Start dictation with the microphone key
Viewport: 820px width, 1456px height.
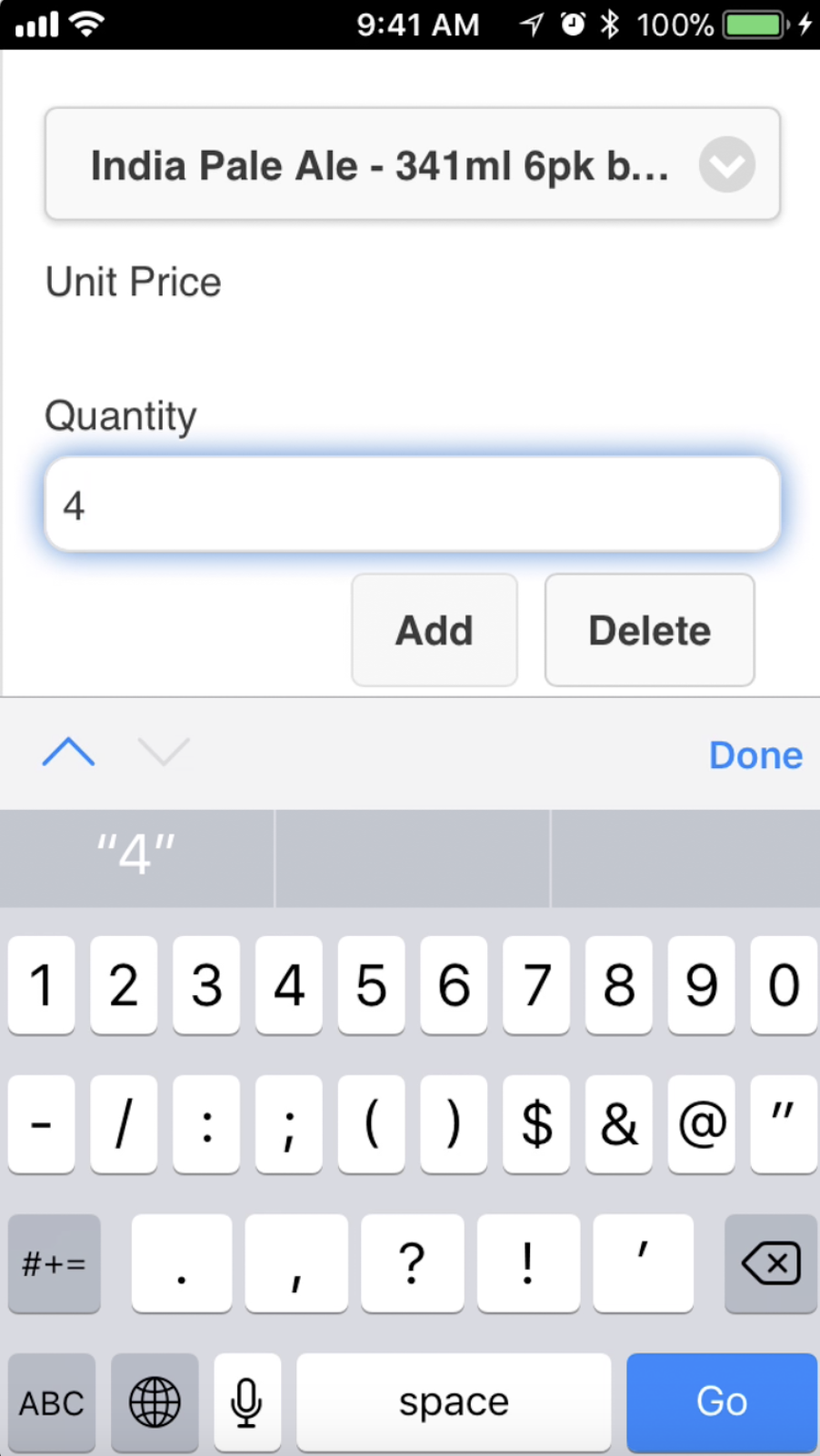[x=246, y=1402]
